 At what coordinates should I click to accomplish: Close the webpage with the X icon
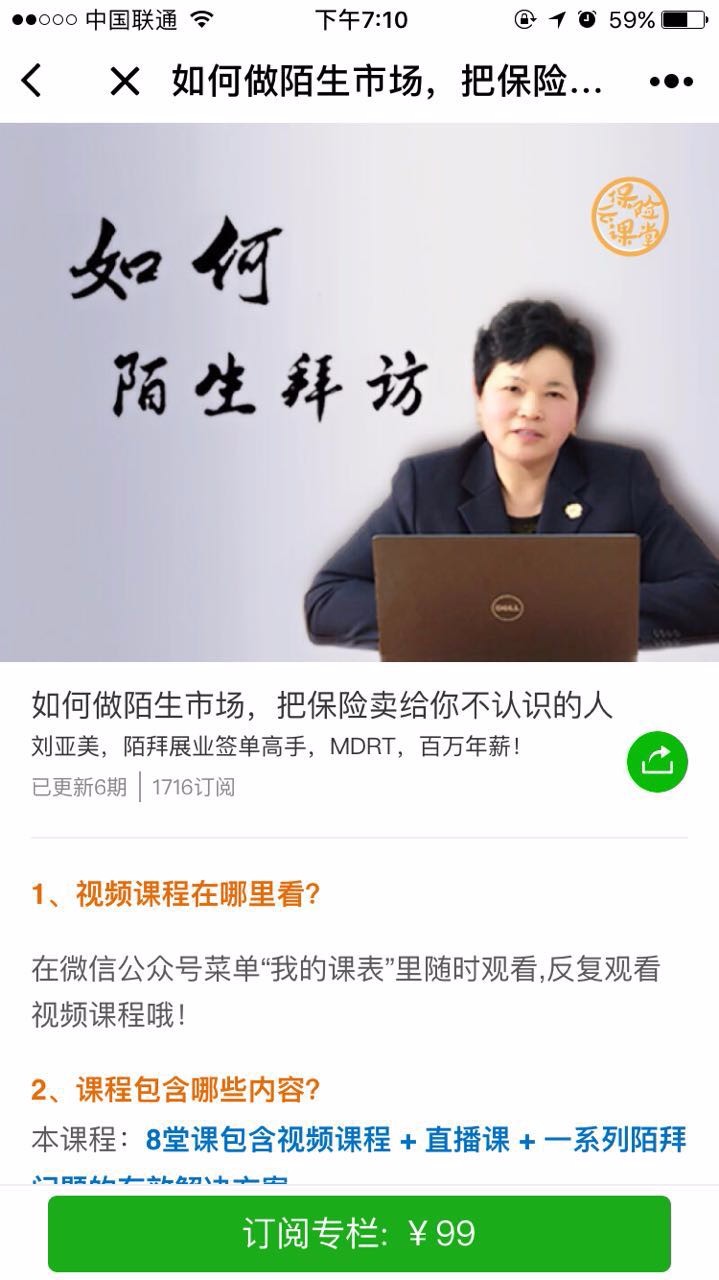(x=124, y=81)
